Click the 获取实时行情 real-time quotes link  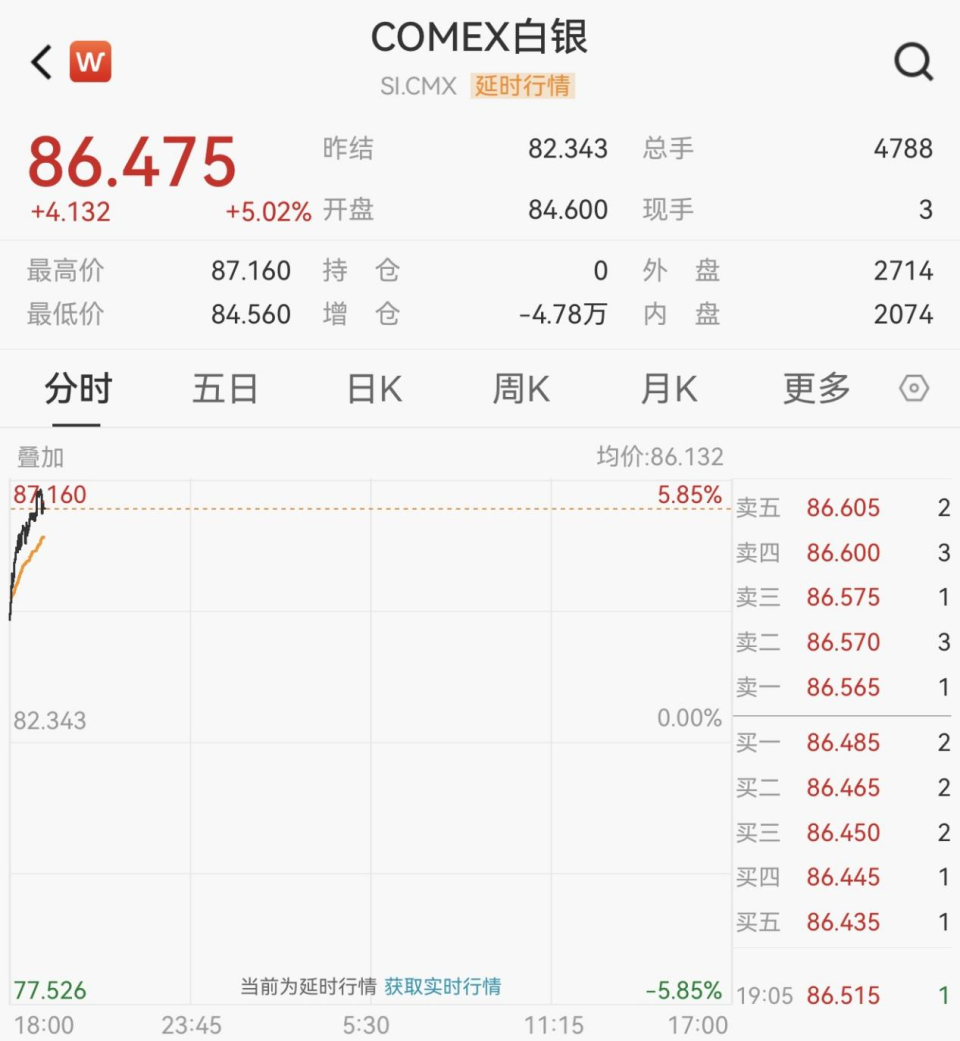(x=441, y=986)
